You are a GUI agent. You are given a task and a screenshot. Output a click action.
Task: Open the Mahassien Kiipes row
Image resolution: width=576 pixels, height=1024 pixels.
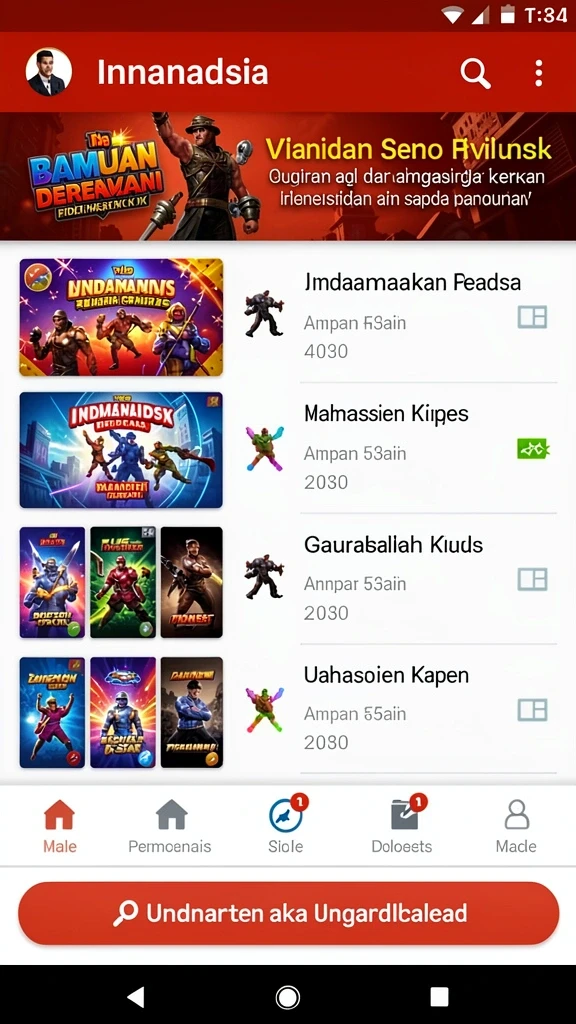(288, 449)
